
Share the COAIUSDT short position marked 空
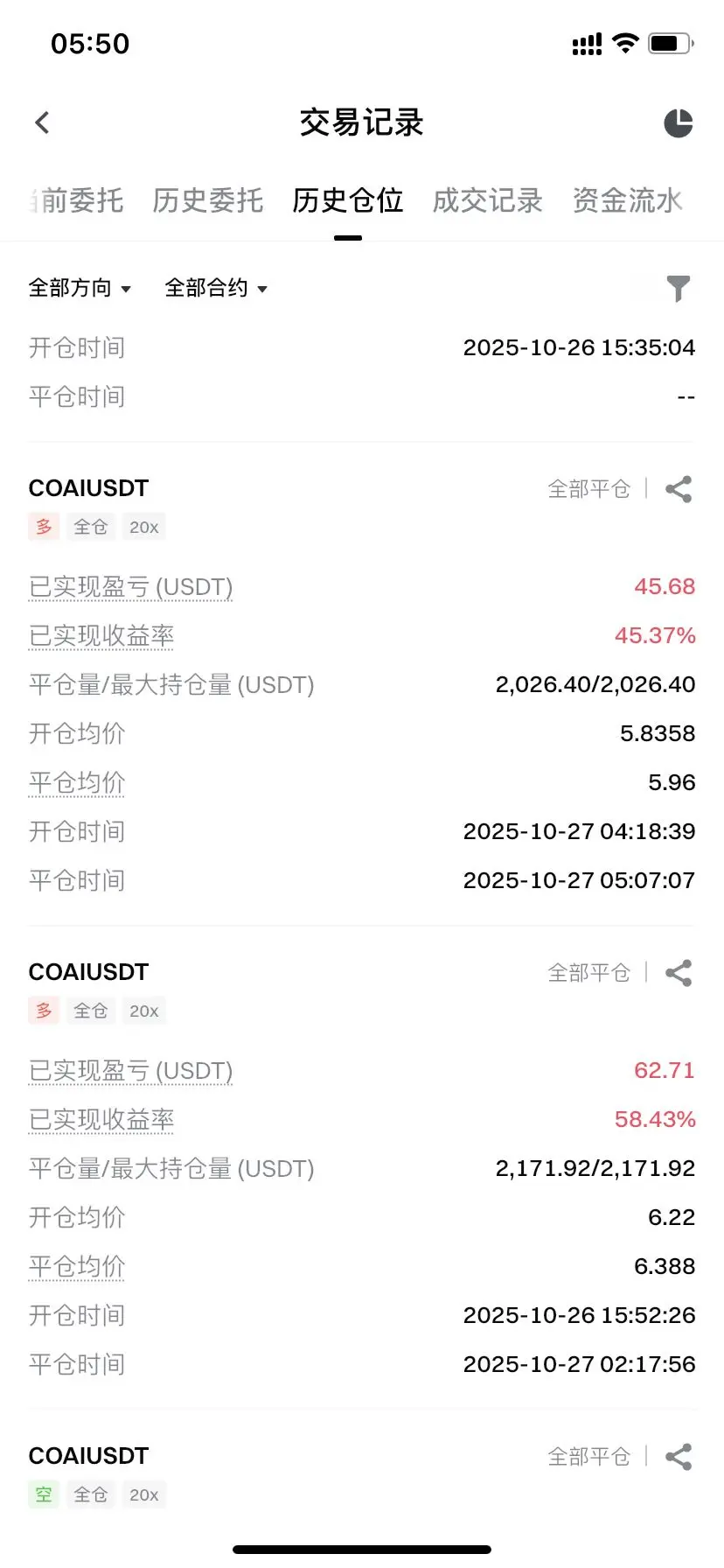tap(679, 1457)
